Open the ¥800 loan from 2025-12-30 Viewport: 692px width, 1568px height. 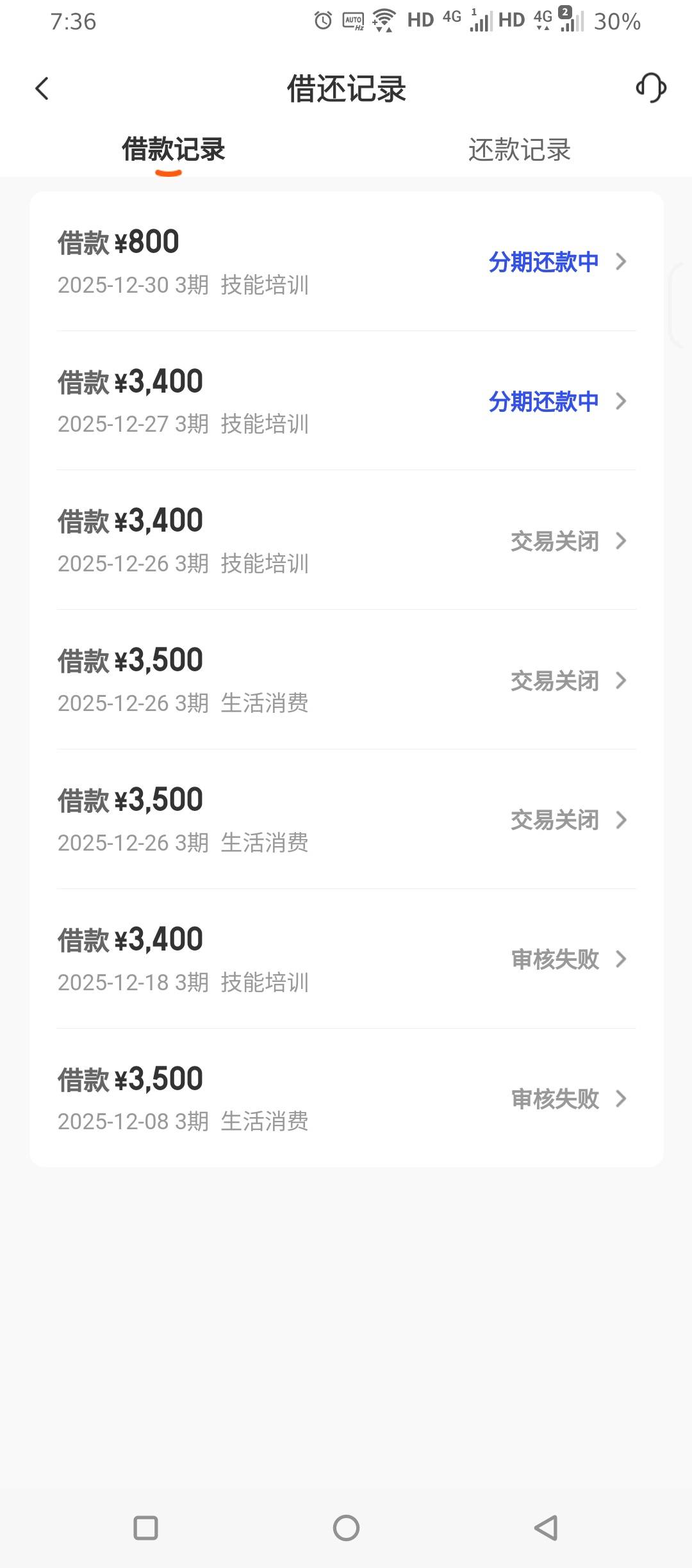pos(346,262)
